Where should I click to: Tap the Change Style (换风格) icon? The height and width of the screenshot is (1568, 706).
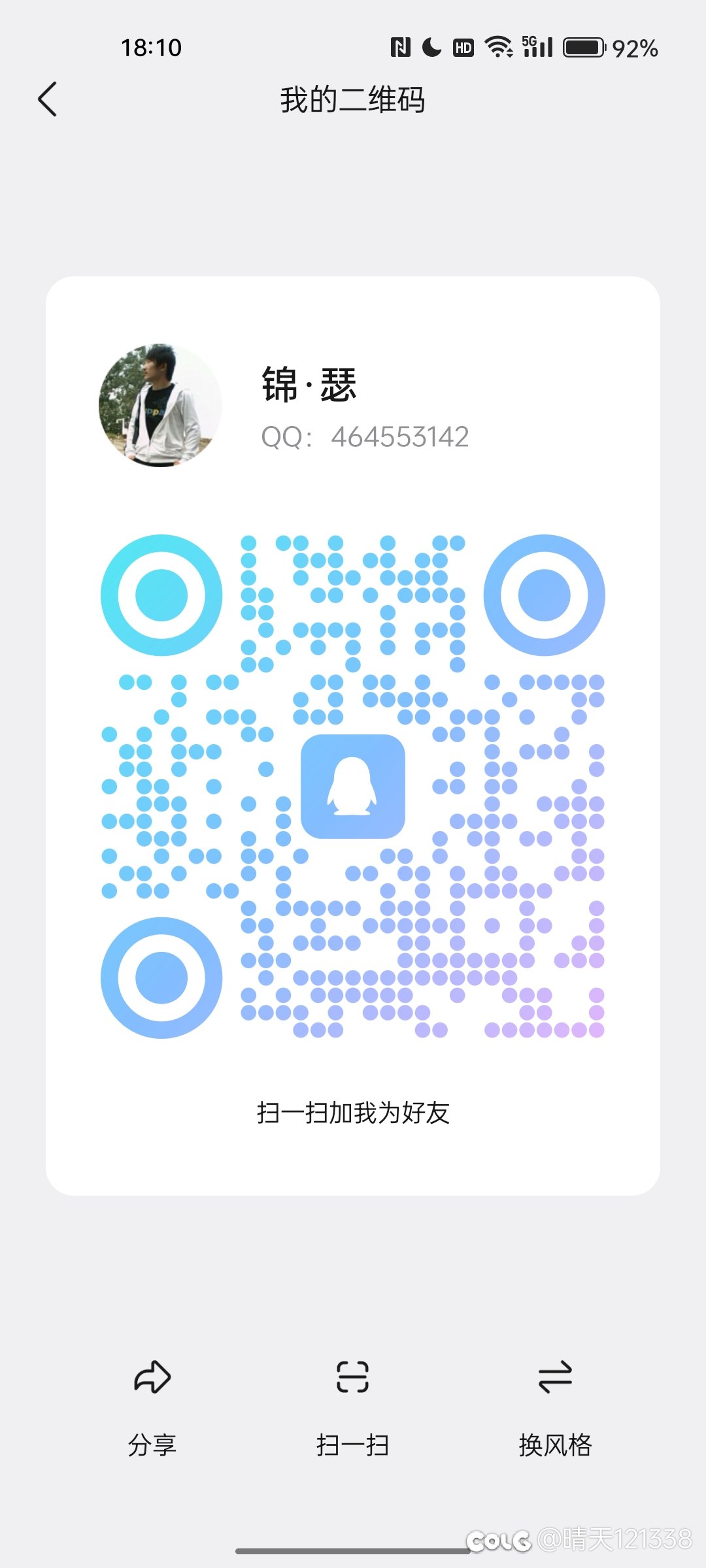(555, 1377)
